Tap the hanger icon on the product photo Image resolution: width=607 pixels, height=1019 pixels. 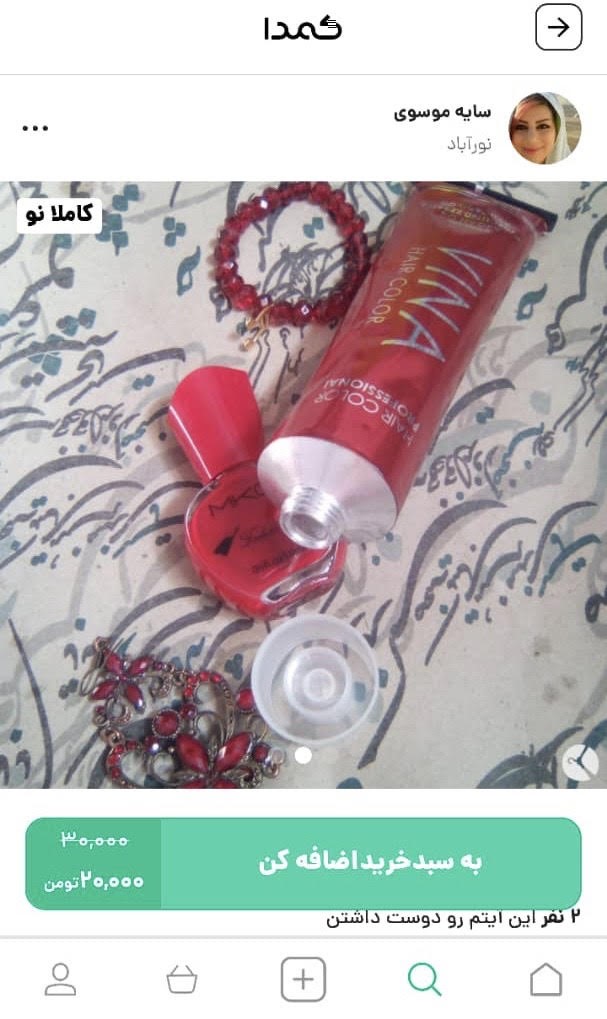pos(580,763)
